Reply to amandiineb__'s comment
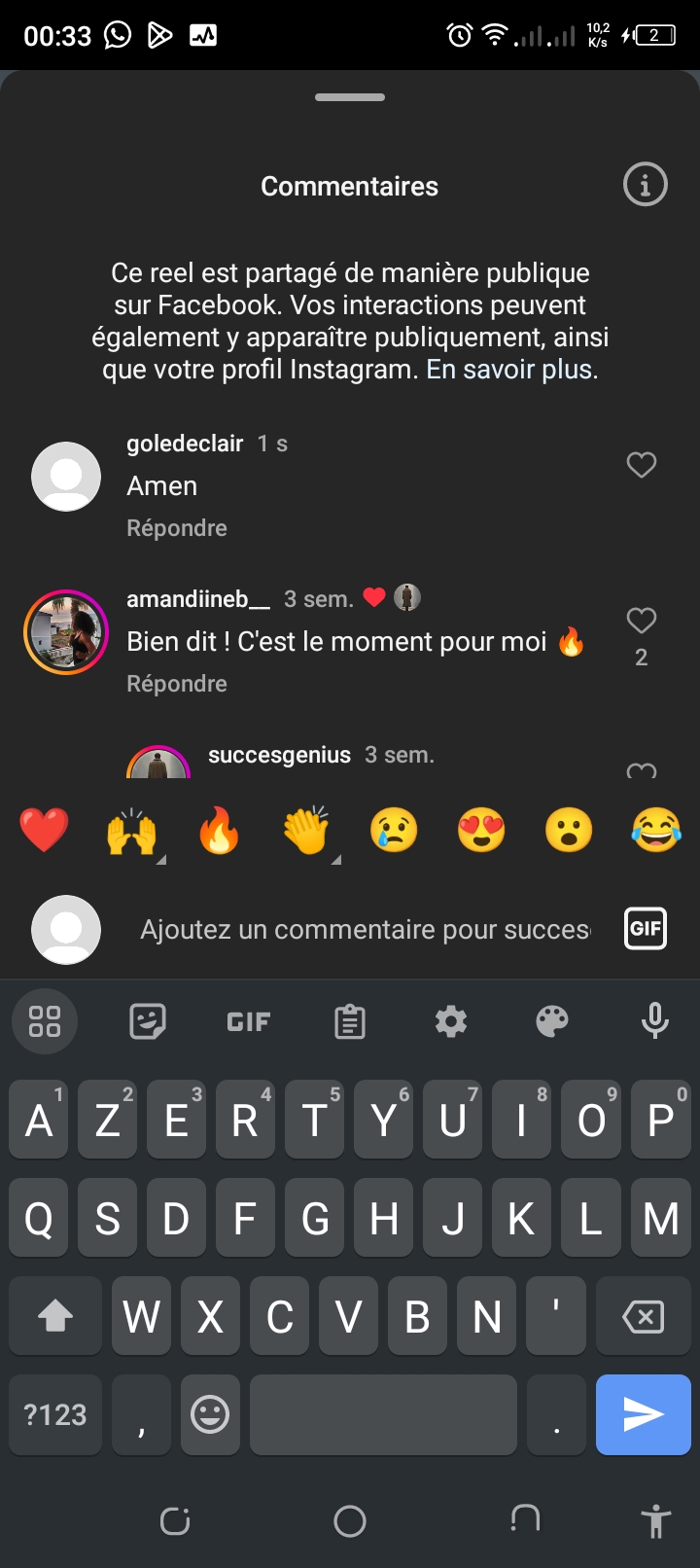 coord(177,684)
